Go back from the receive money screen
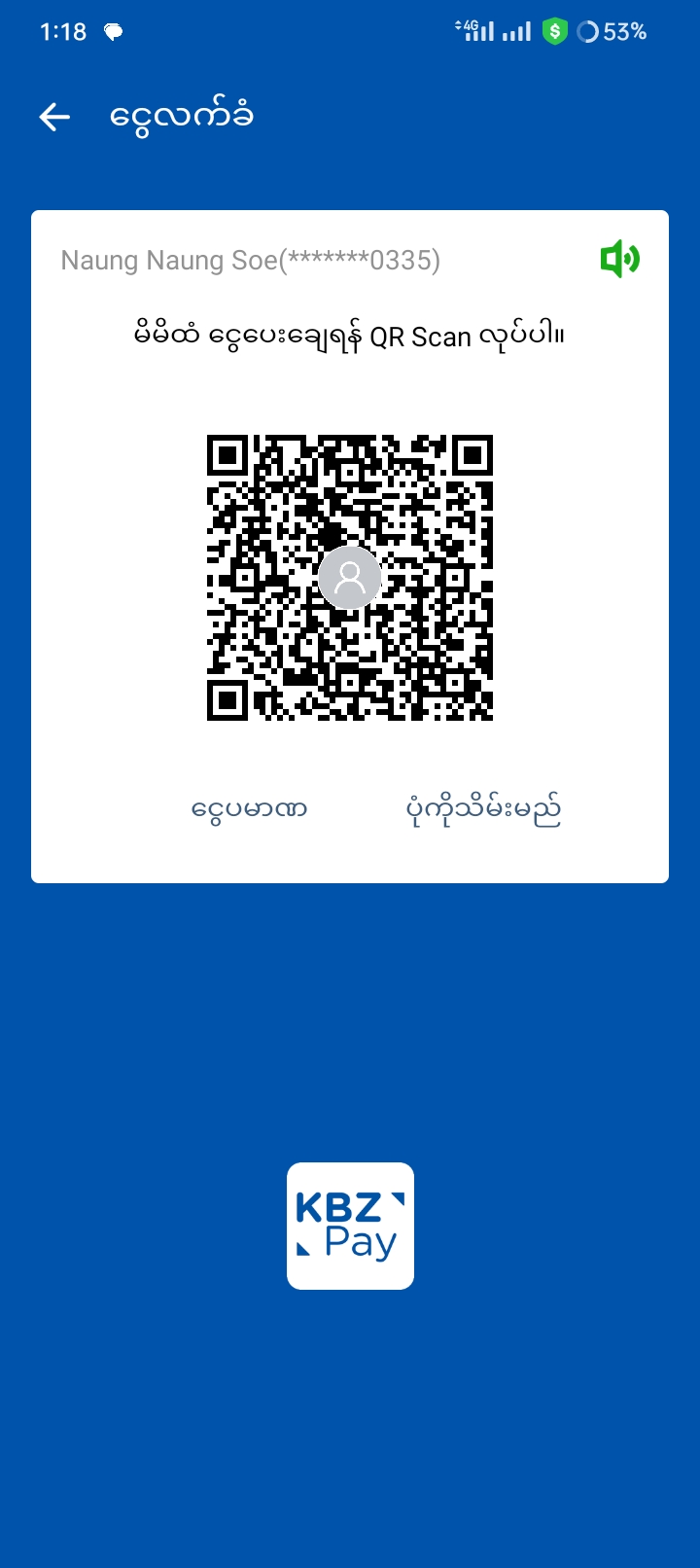This screenshot has height=1568, width=700. [55, 118]
